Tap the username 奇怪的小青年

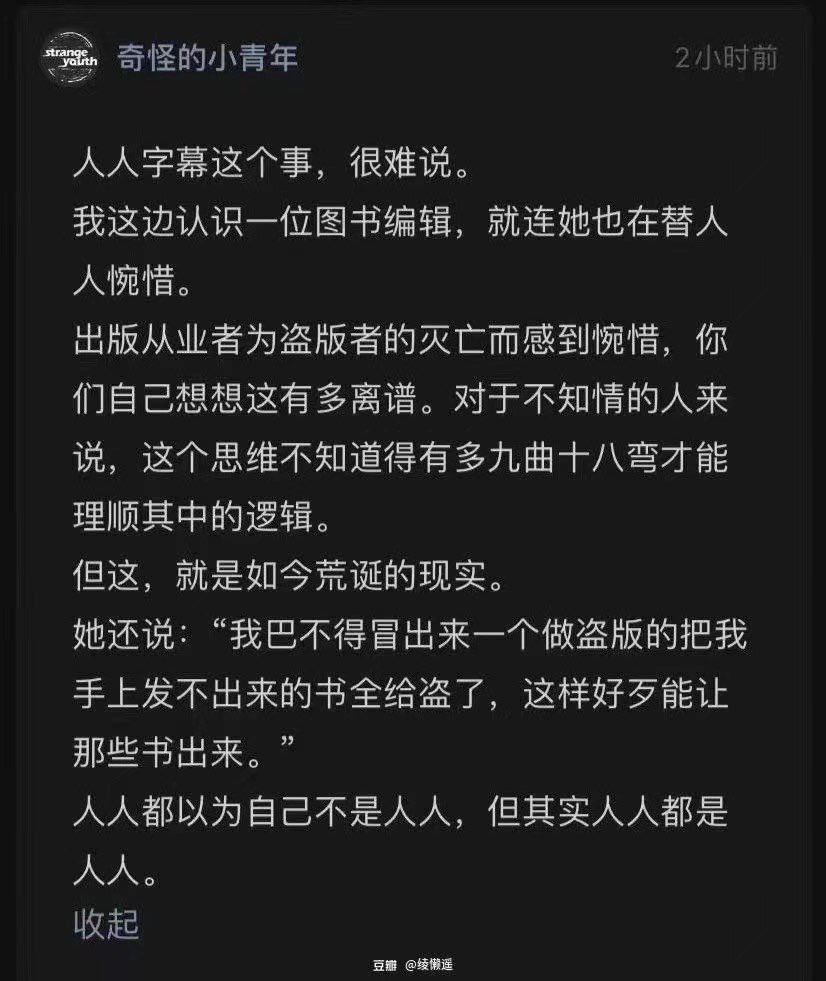pos(207,58)
